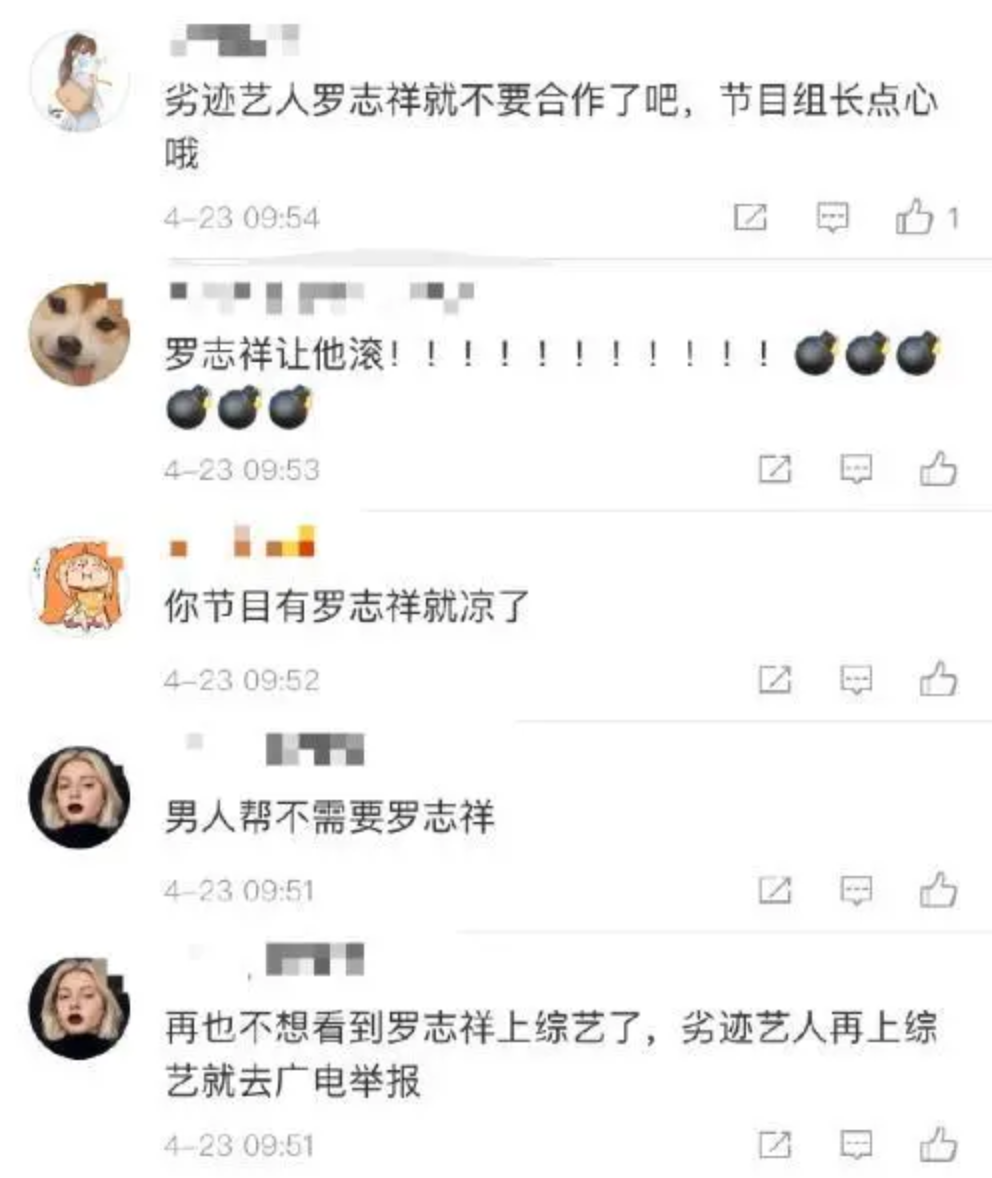The width and height of the screenshot is (992, 1178).
Task: Repost the 男人帮不需要罗志祥 comment
Action: click(775, 889)
